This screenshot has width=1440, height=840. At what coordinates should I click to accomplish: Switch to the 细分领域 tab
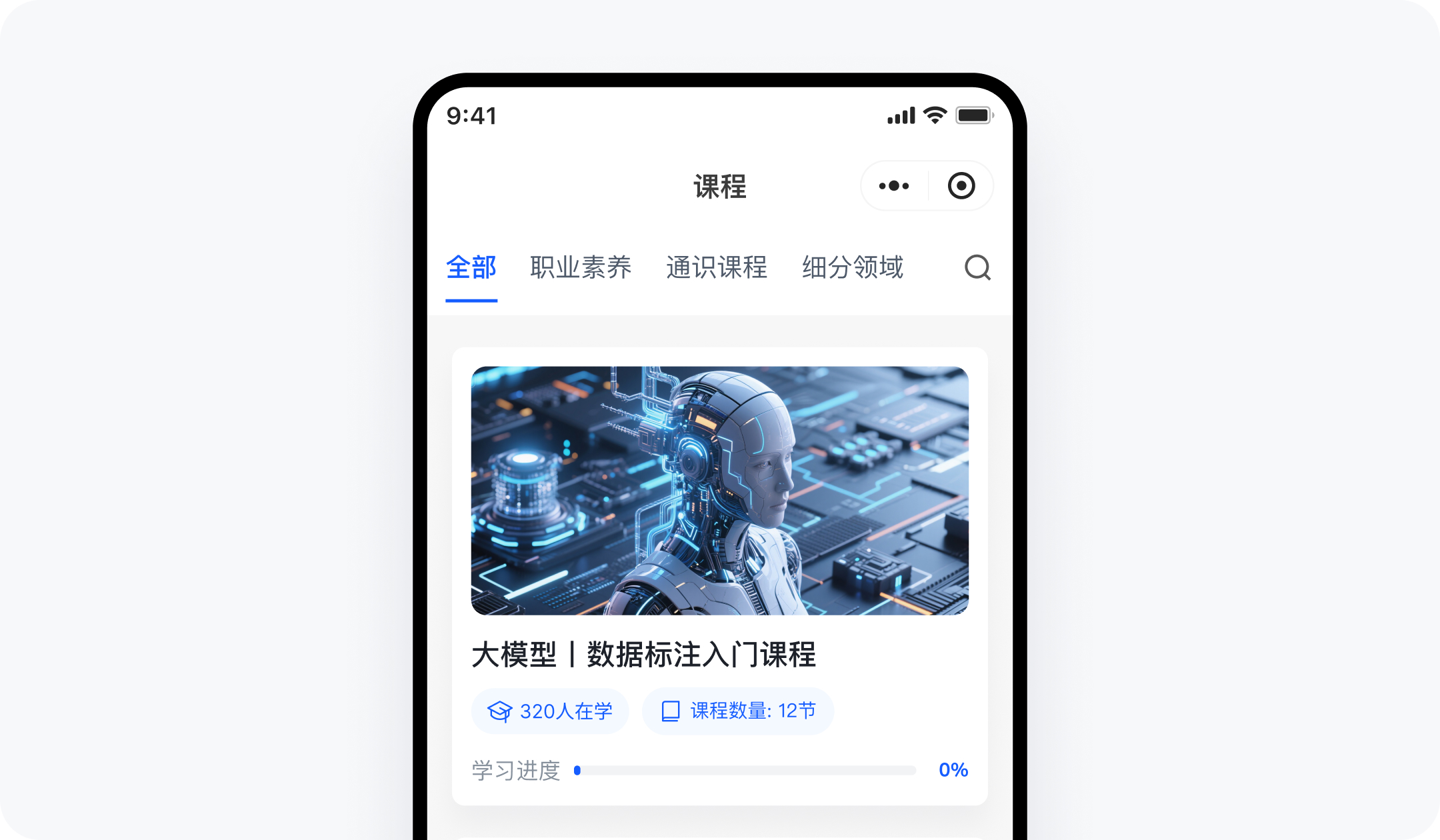[853, 268]
